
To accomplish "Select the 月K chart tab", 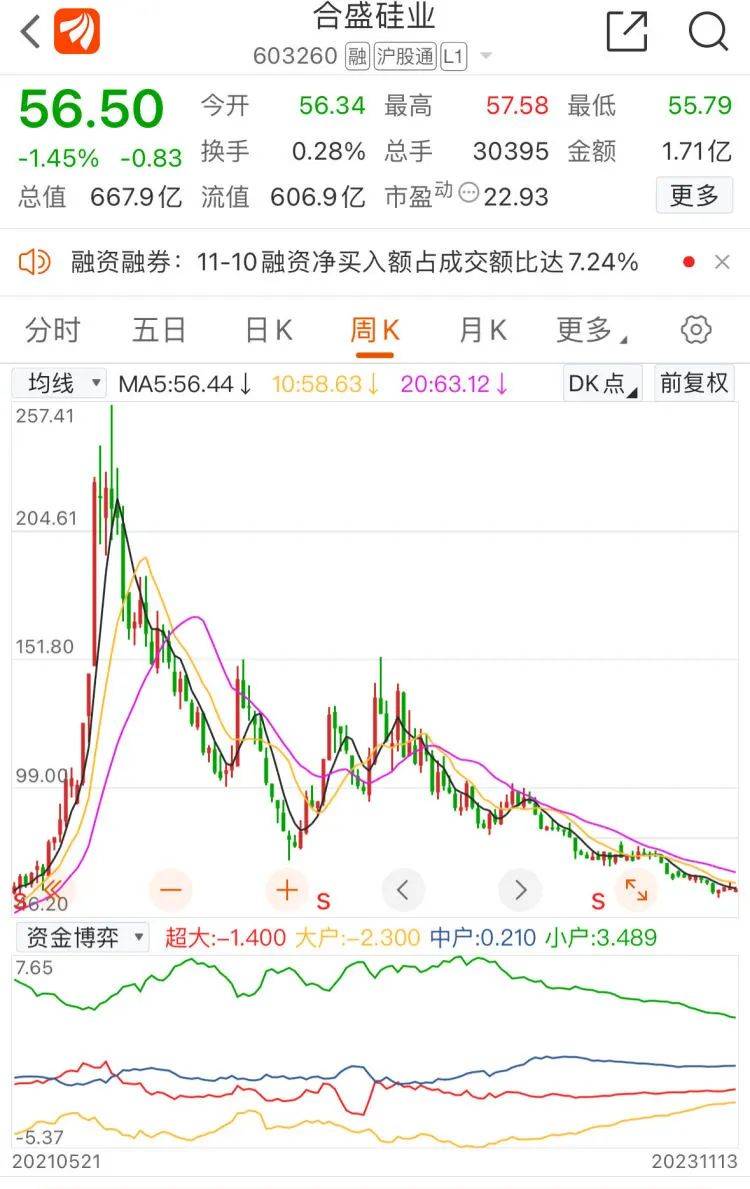I will (483, 330).
